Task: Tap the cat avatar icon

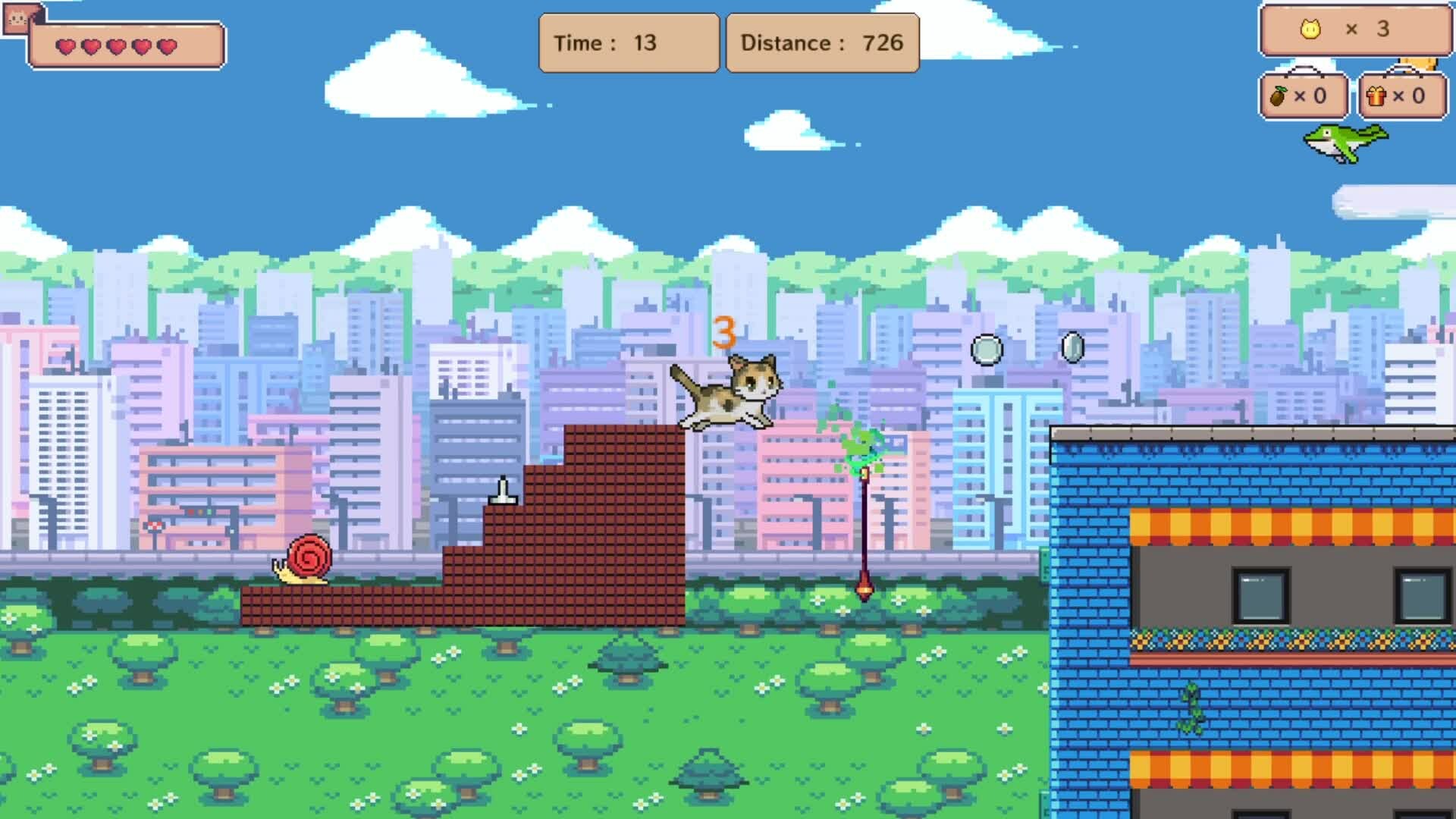Action: (x=17, y=17)
